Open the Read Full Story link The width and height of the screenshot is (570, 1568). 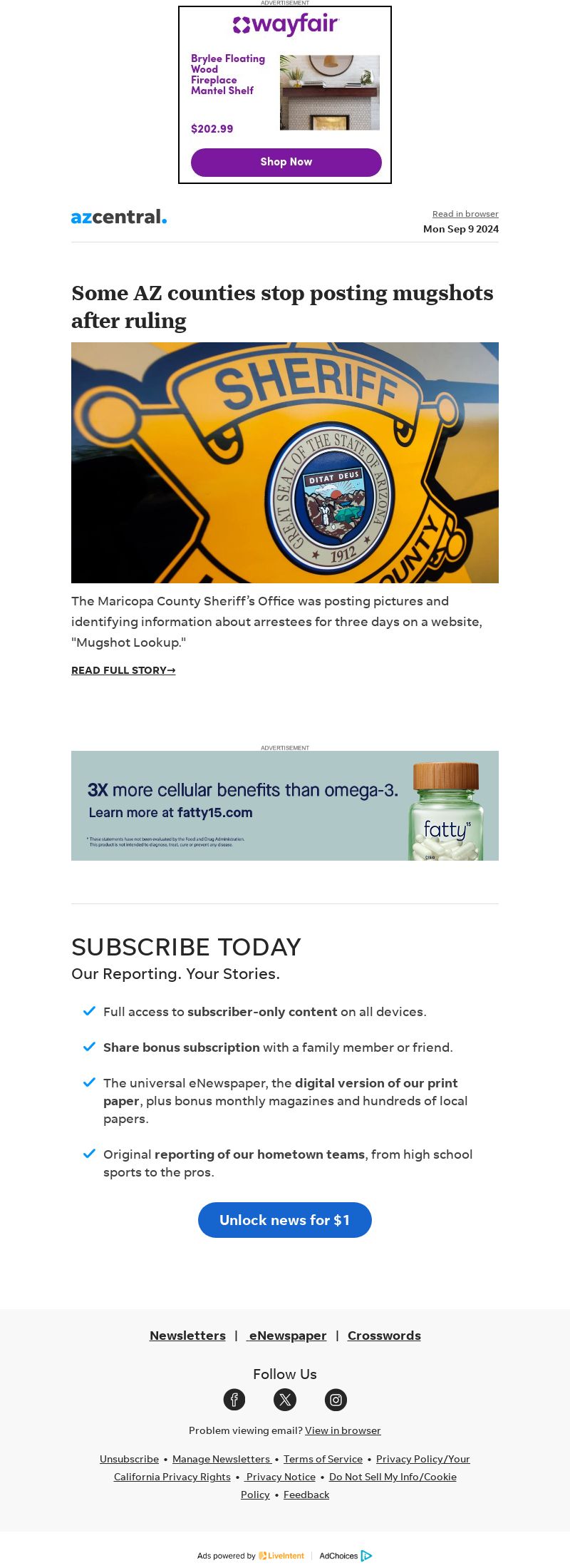(123, 670)
